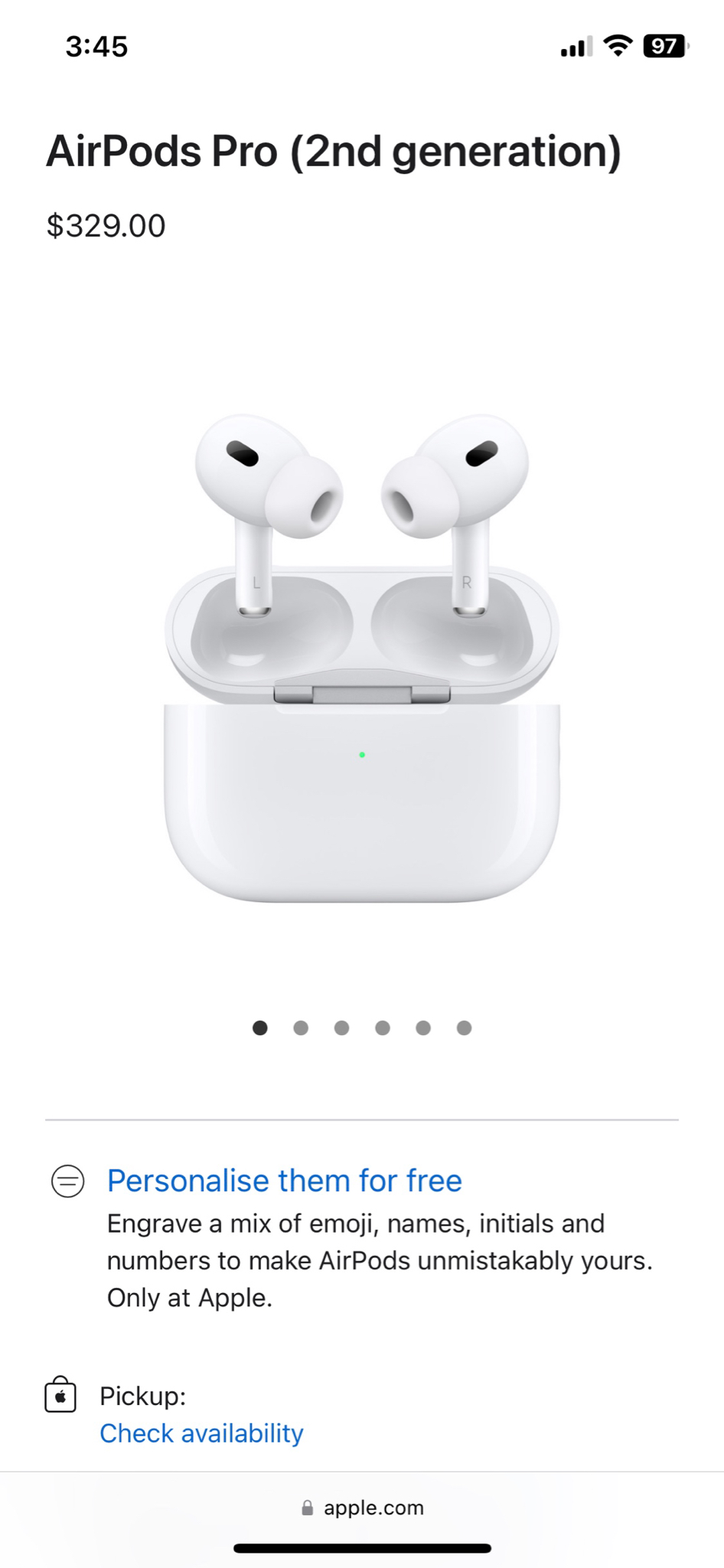Tap the apple.com address bar
724x1568 pixels.
[x=362, y=1508]
